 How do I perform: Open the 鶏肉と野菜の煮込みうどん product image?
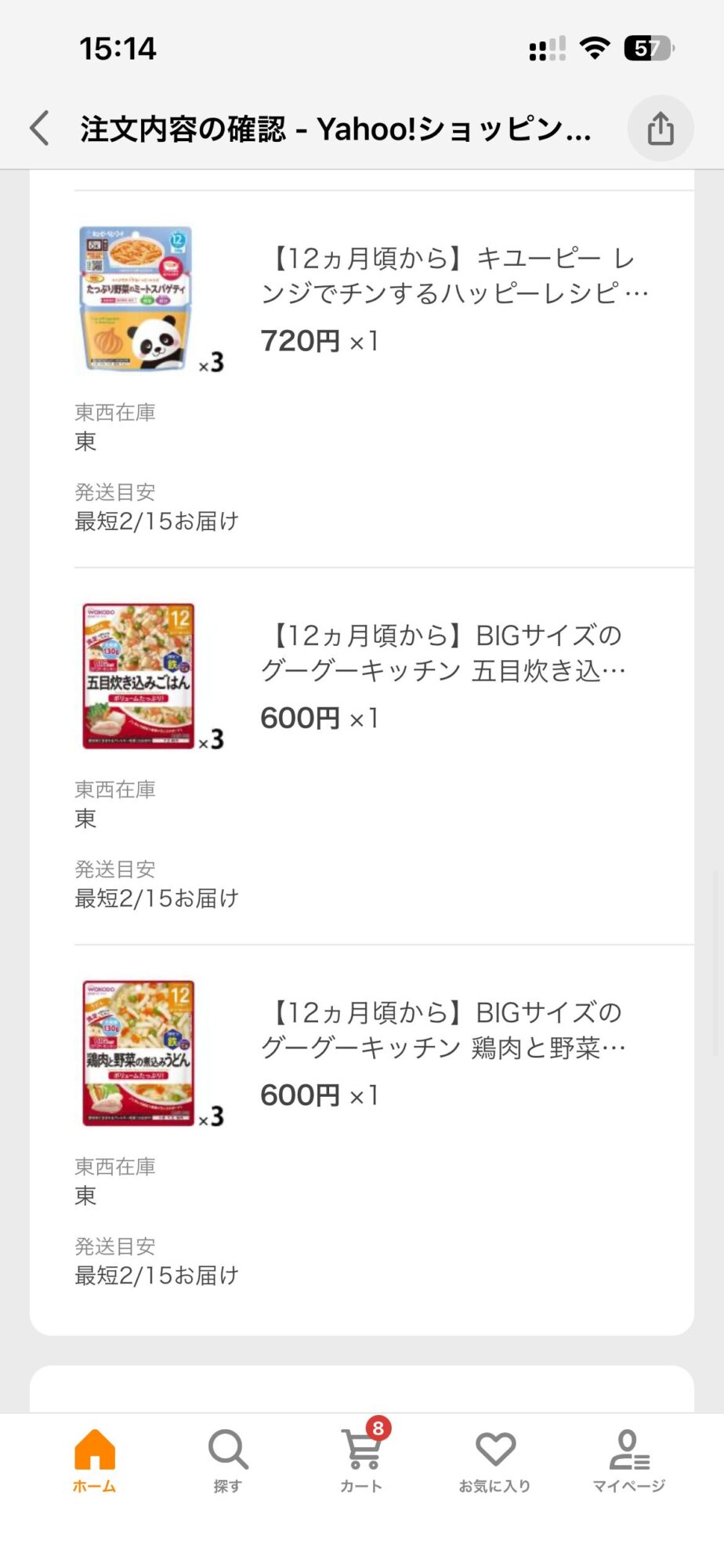tap(138, 1053)
